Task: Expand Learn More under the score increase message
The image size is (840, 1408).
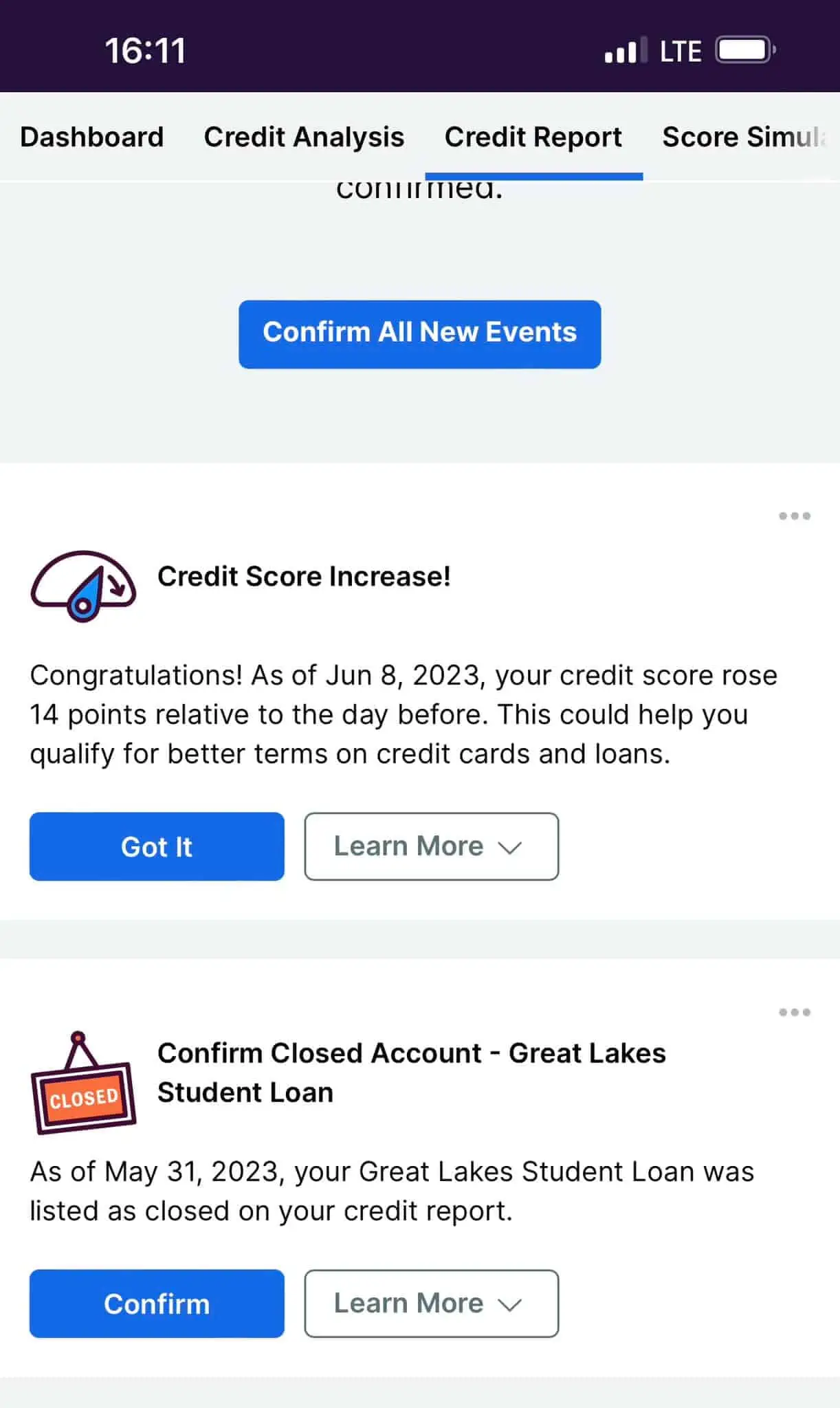Action: click(431, 846)
